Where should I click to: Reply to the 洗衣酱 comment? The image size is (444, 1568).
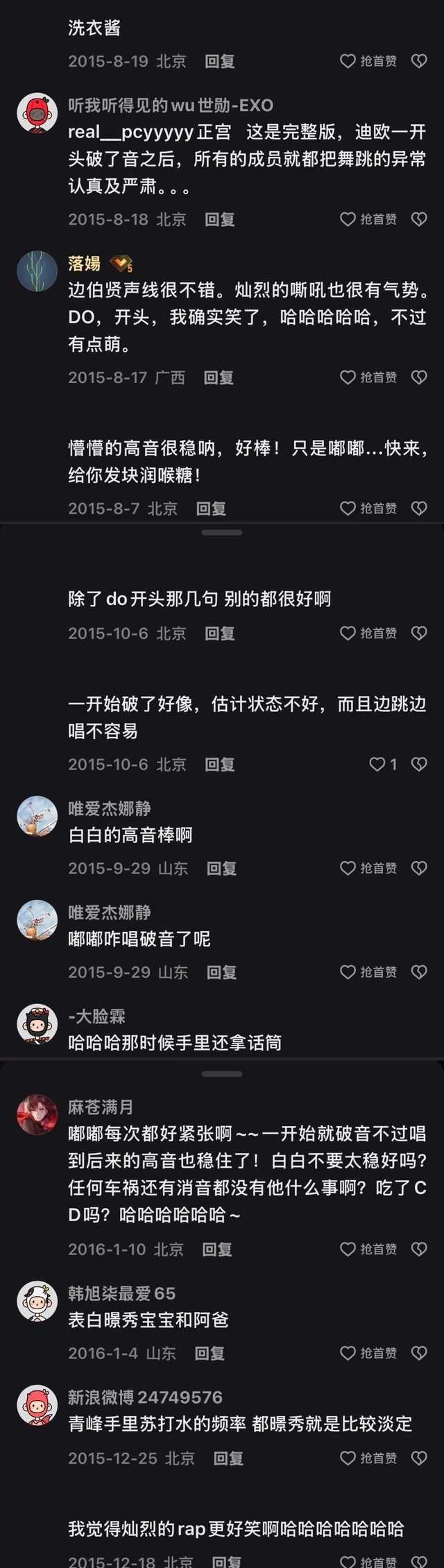[x=219, y=62]
